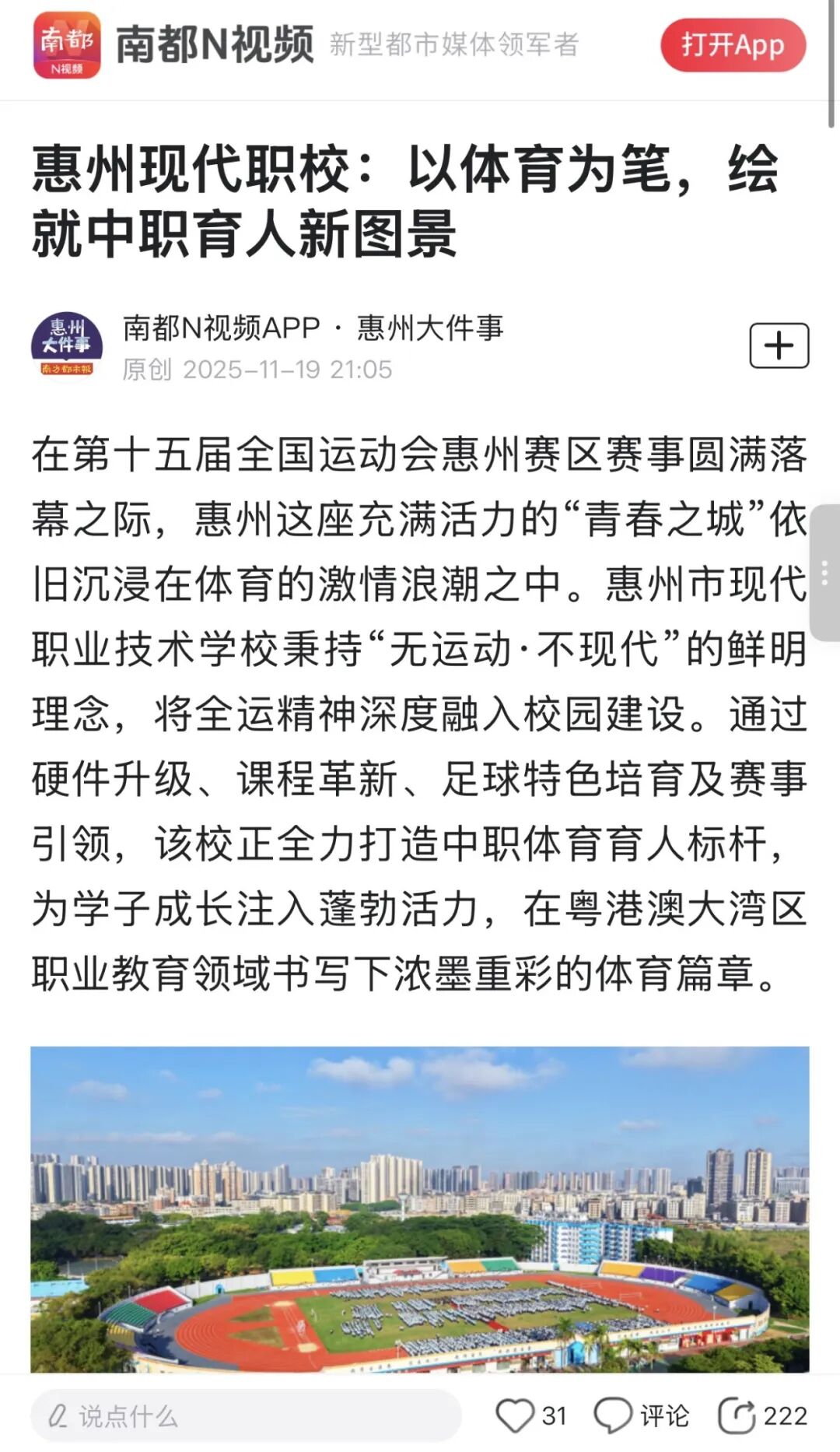Open the 评论 comments section
This screenshot has width=840, height=1452.
tap(642, 1415)
